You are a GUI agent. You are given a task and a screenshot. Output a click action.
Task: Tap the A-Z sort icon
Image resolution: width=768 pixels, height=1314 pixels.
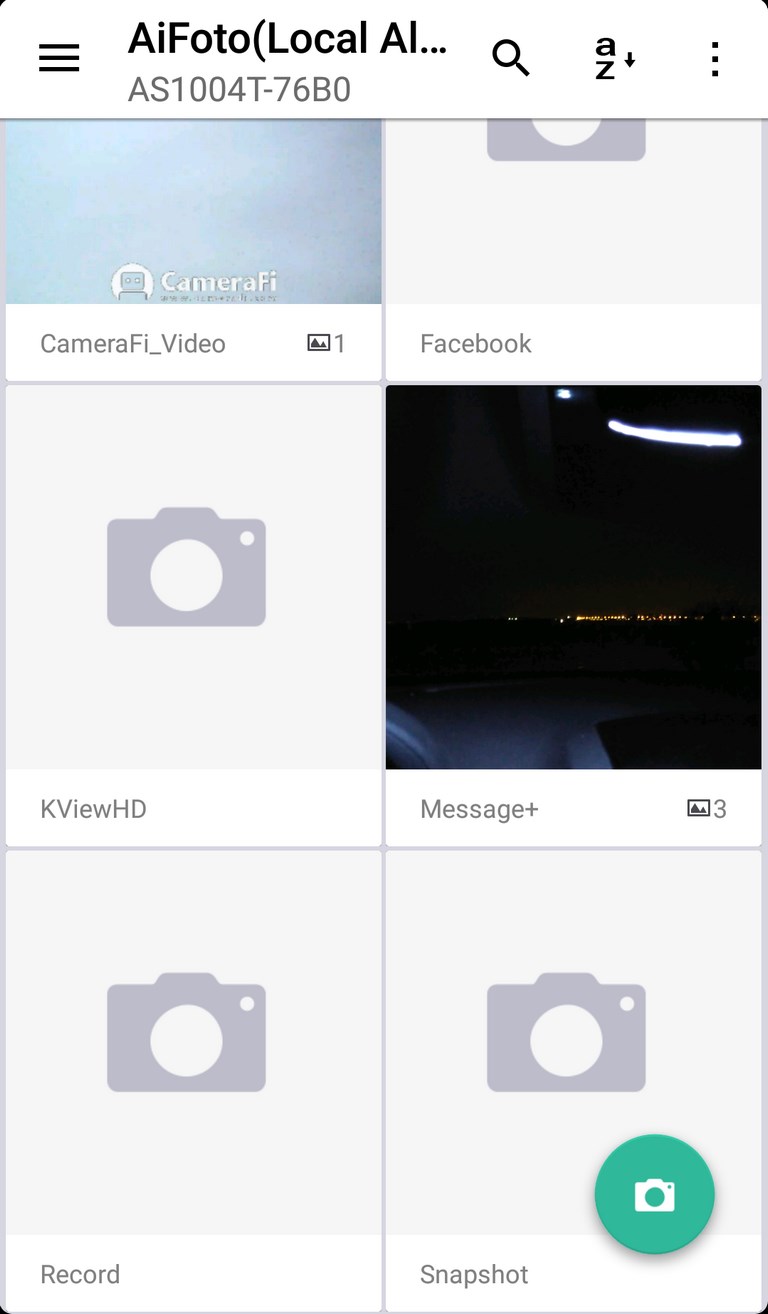(x=614, y=59)
